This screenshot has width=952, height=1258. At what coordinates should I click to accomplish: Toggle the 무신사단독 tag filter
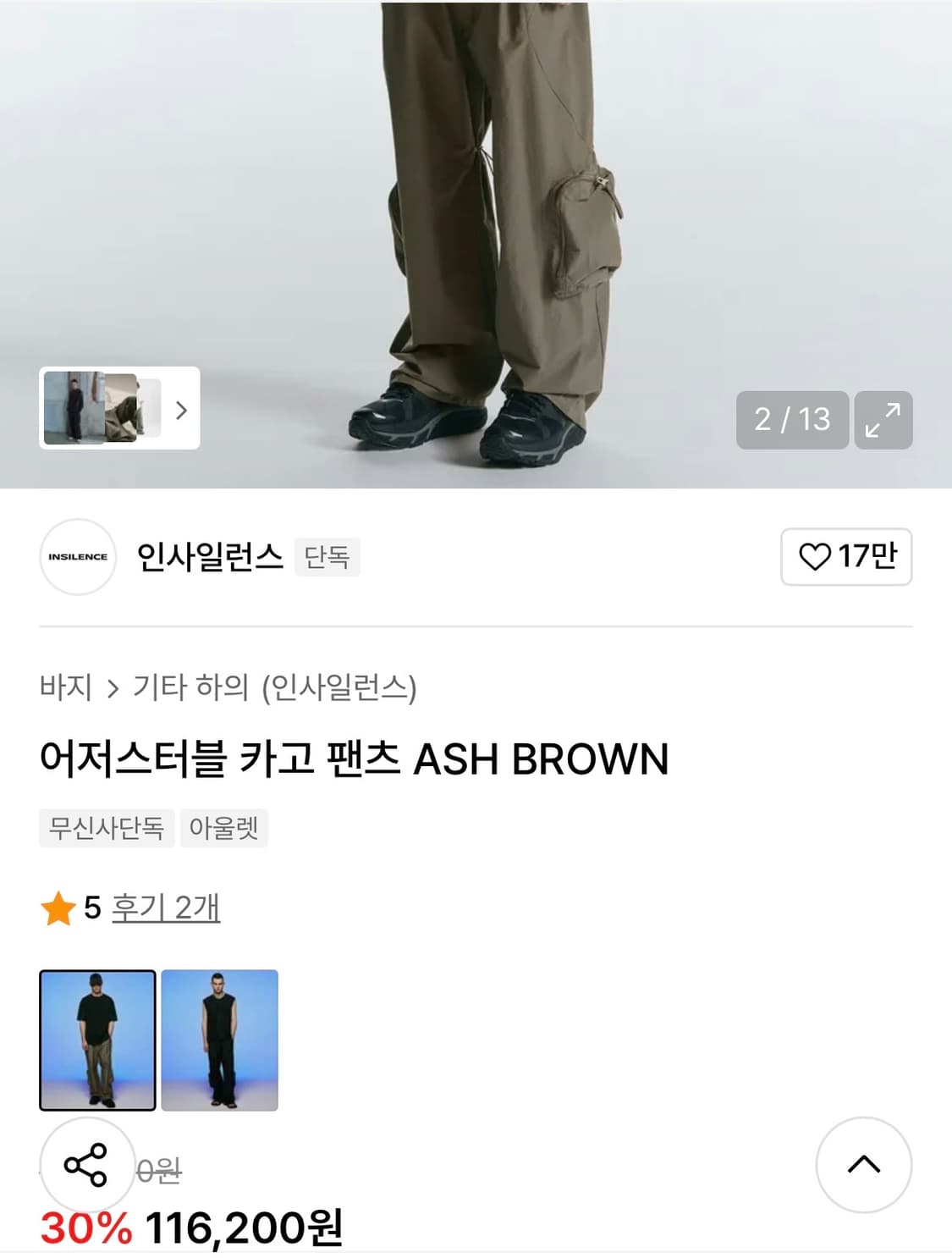click(107, 828)
